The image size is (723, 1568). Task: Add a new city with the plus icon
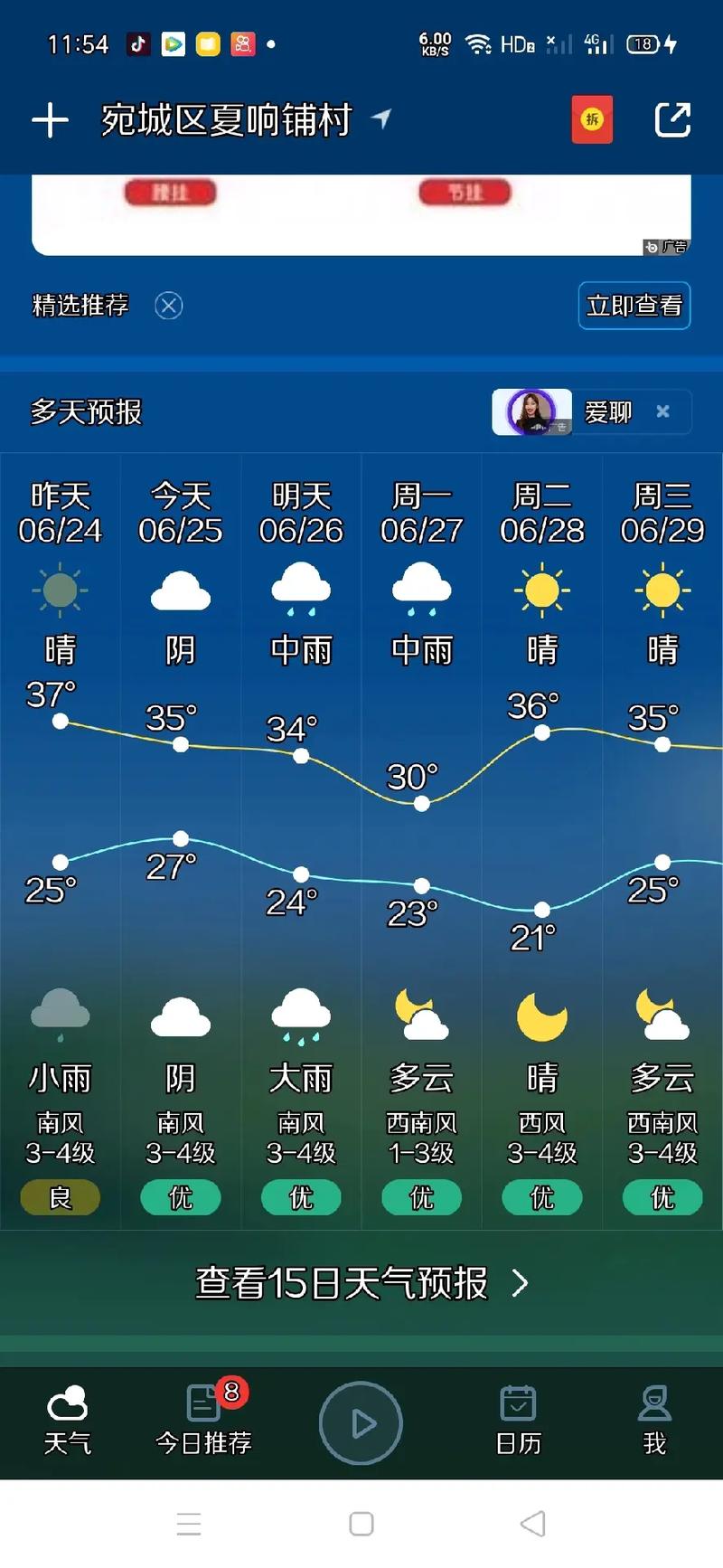click(51, 118)
